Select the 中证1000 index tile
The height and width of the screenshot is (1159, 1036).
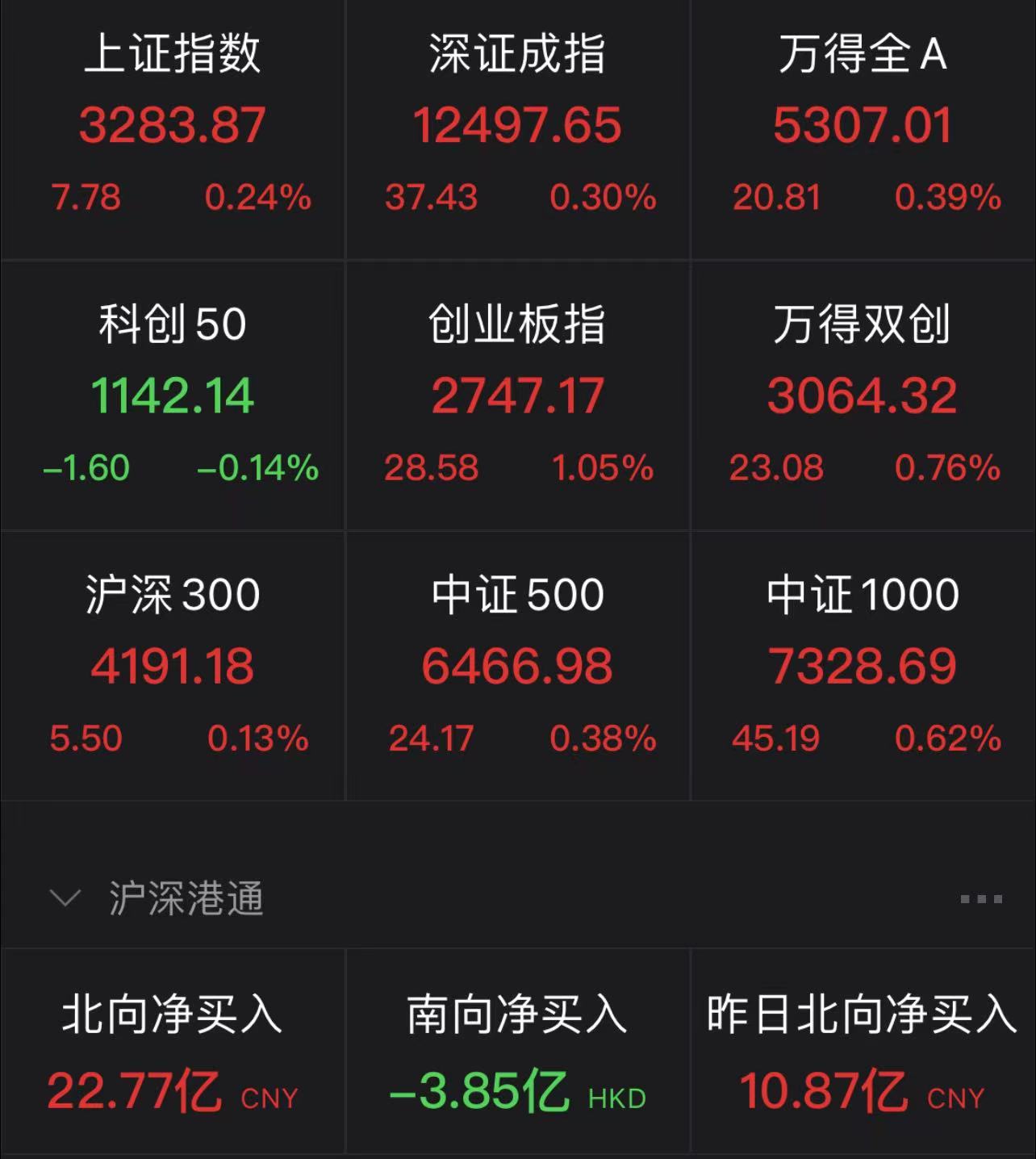[x=863, y=666]
